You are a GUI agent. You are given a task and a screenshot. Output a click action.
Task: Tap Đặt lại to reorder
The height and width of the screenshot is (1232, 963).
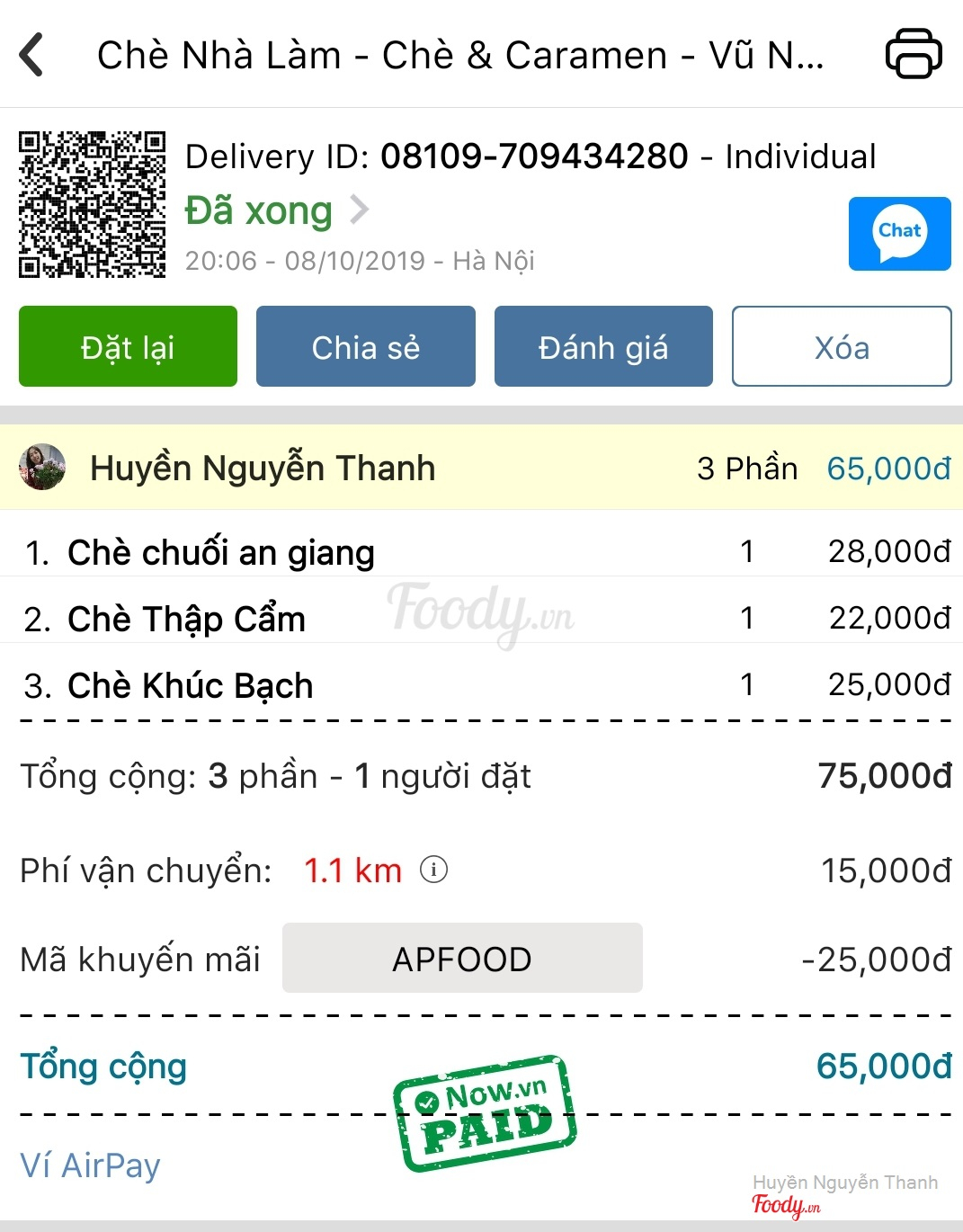[x=128, y=346]
